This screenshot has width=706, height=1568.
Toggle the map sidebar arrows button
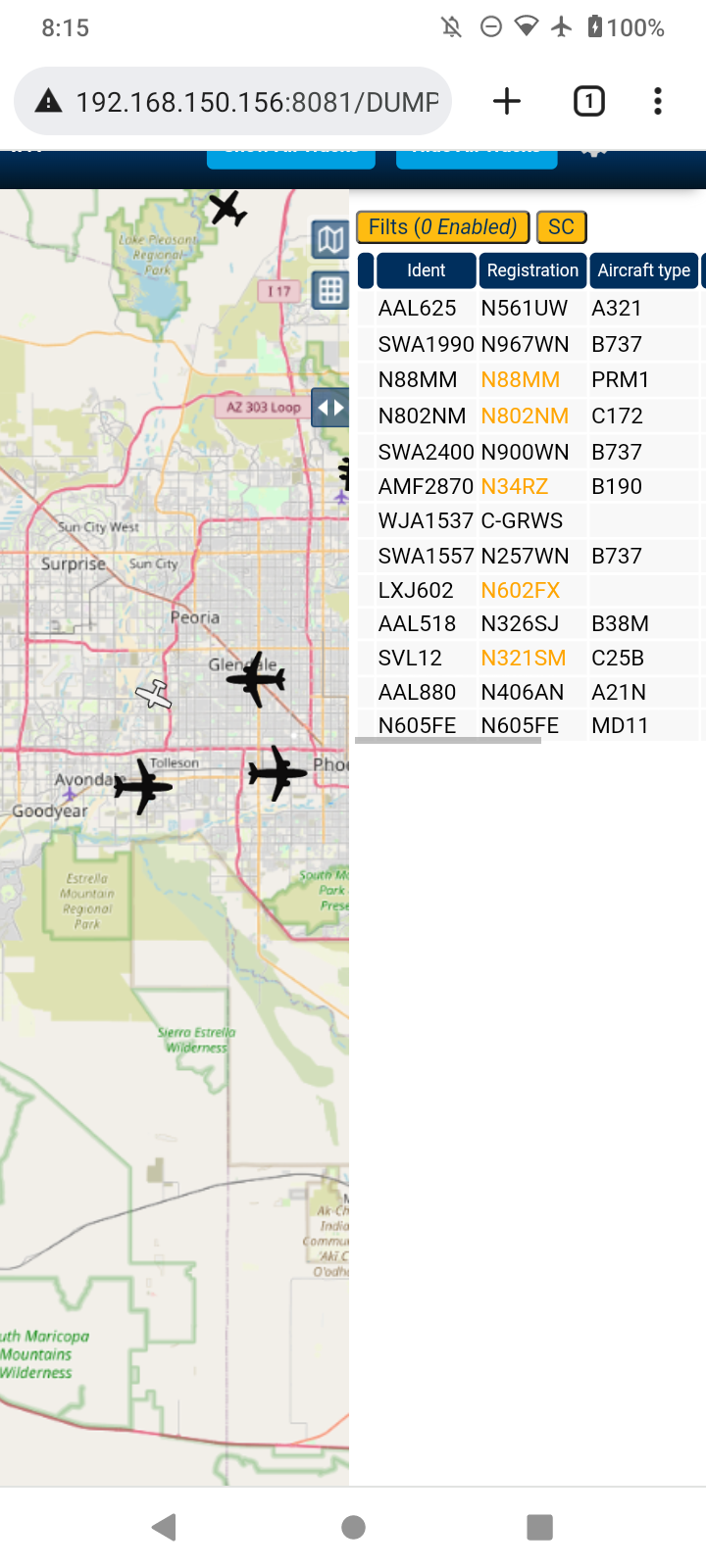(x=330, y=408)
